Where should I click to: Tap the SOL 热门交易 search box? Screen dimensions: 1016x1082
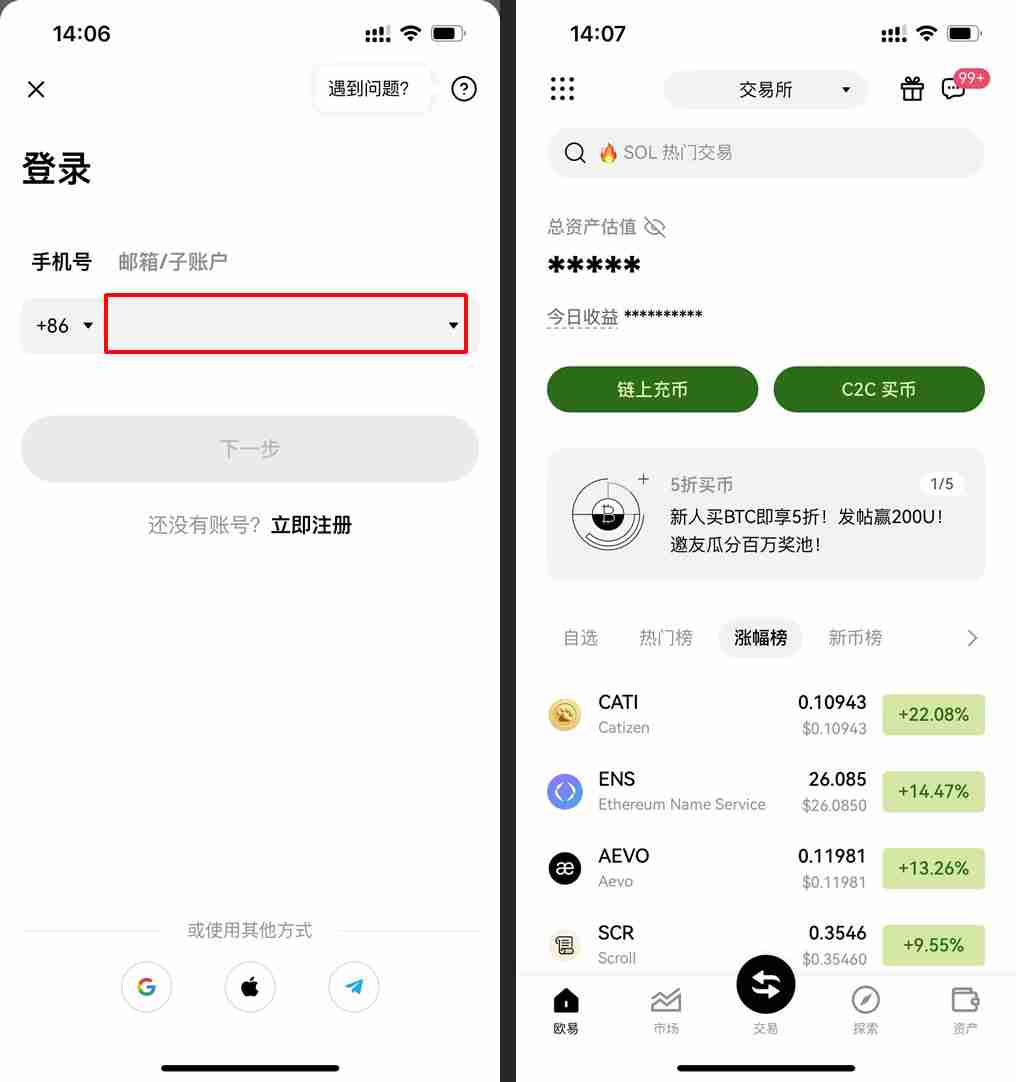[766, 153]
